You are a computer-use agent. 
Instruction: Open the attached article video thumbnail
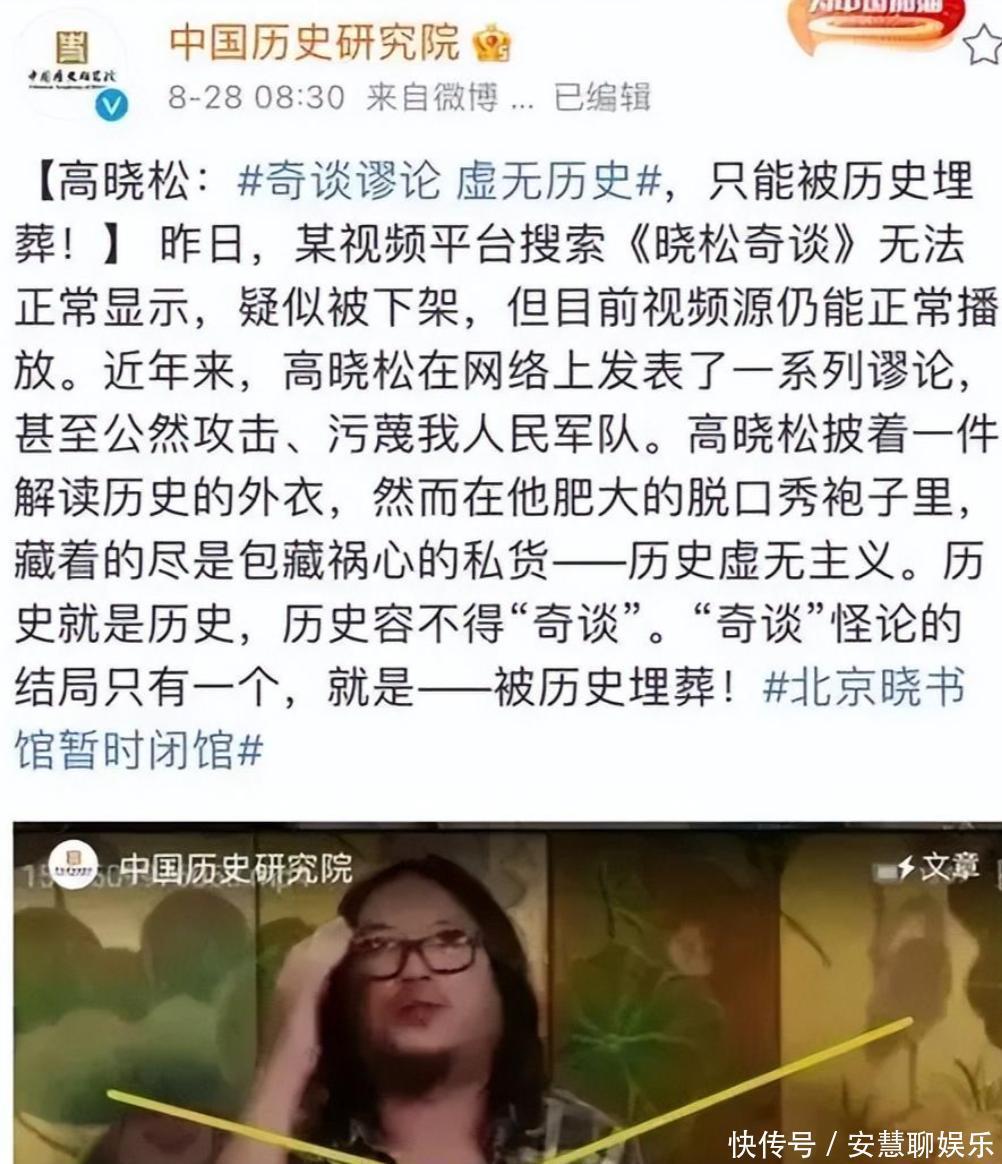click(505, 990)
